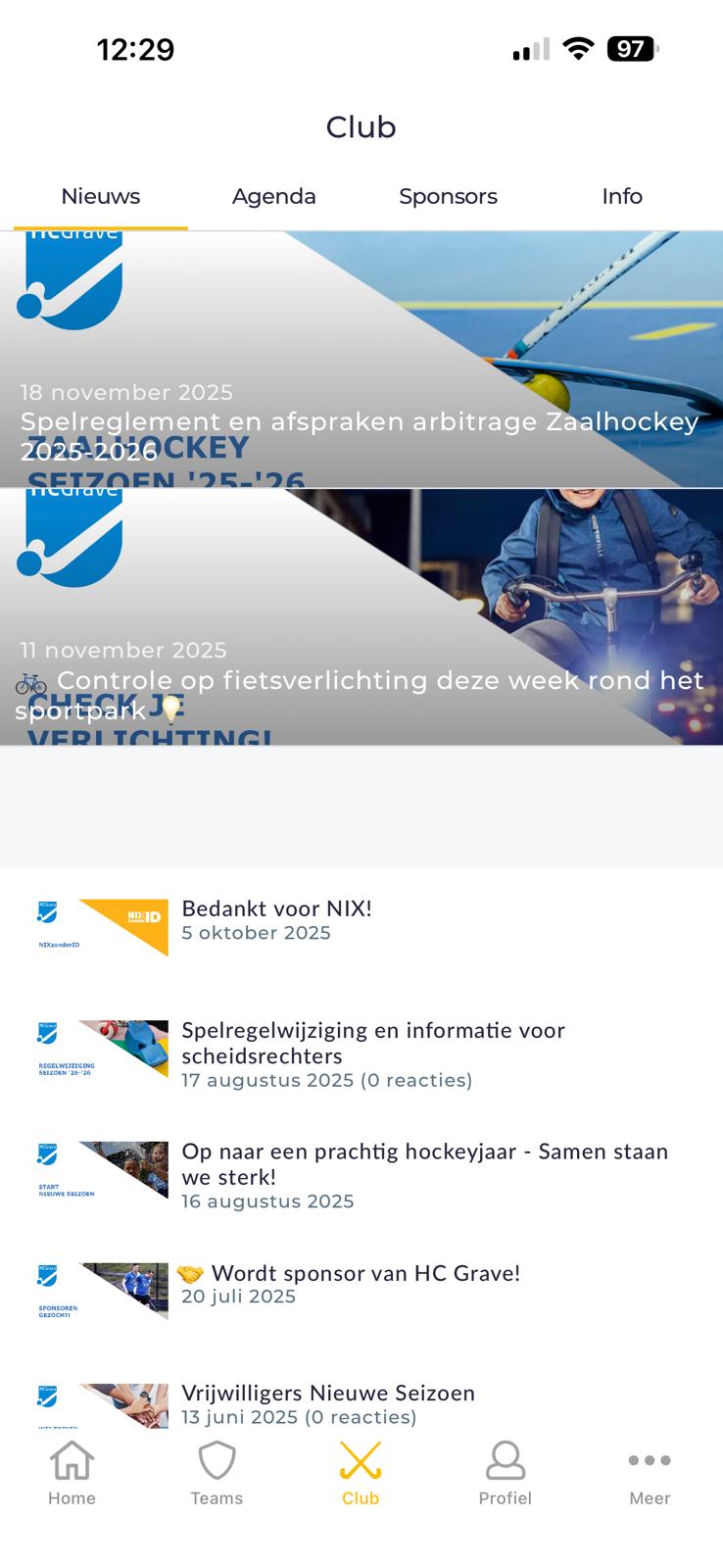Switch to the Teams tab
Screen dimensions: 723x1568
click(217, 1472)
